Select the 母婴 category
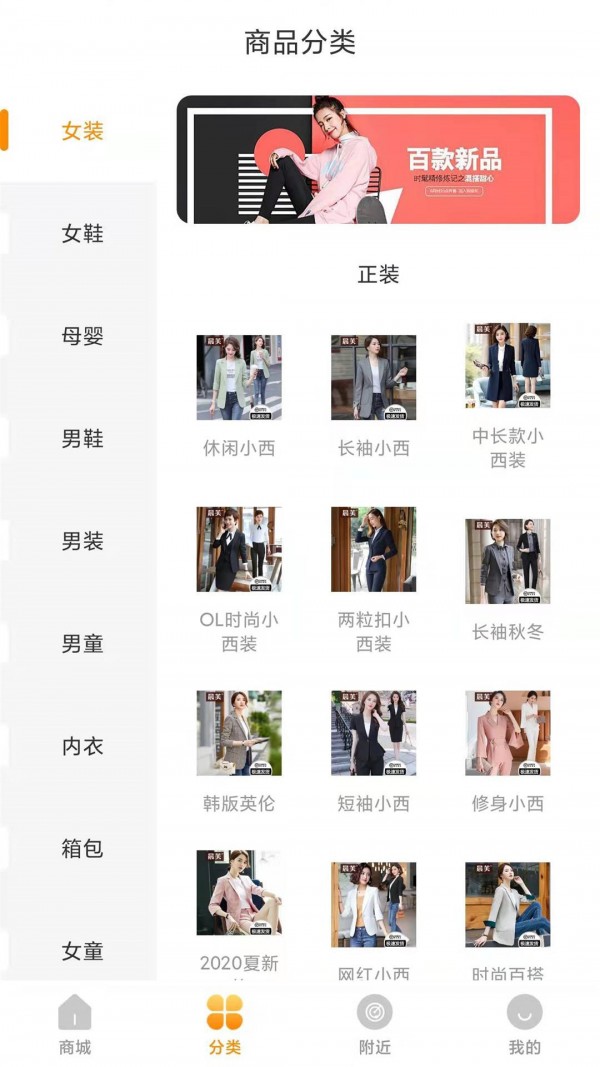The image size is (600, 1067). (82, 336)
